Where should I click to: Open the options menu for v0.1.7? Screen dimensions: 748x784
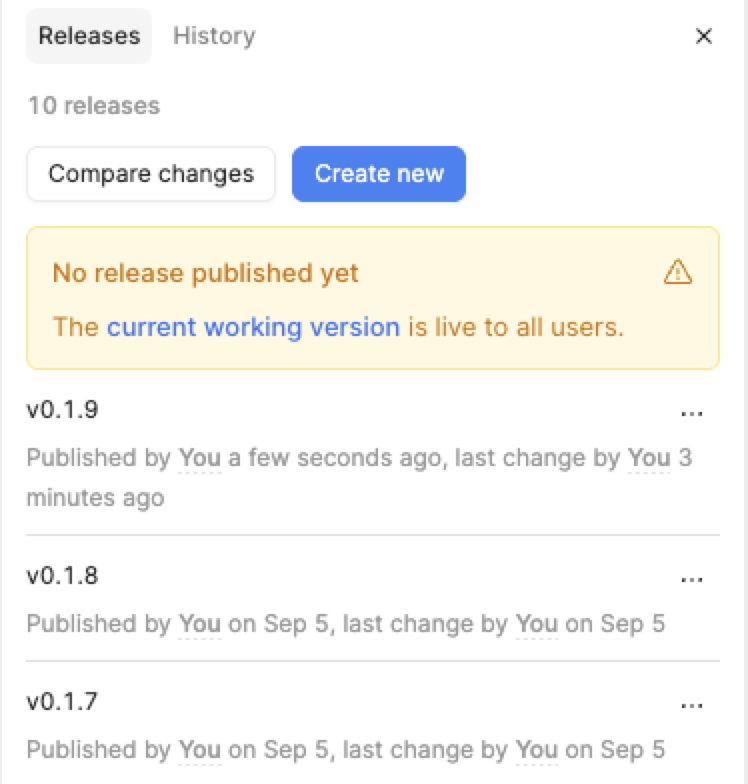coord(691,705)
